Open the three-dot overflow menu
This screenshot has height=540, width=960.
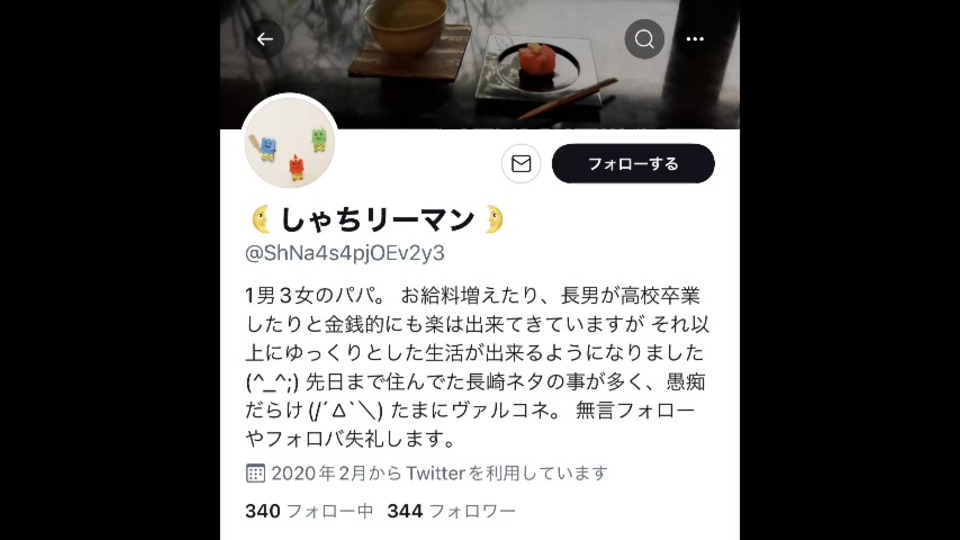pos(695,39)
